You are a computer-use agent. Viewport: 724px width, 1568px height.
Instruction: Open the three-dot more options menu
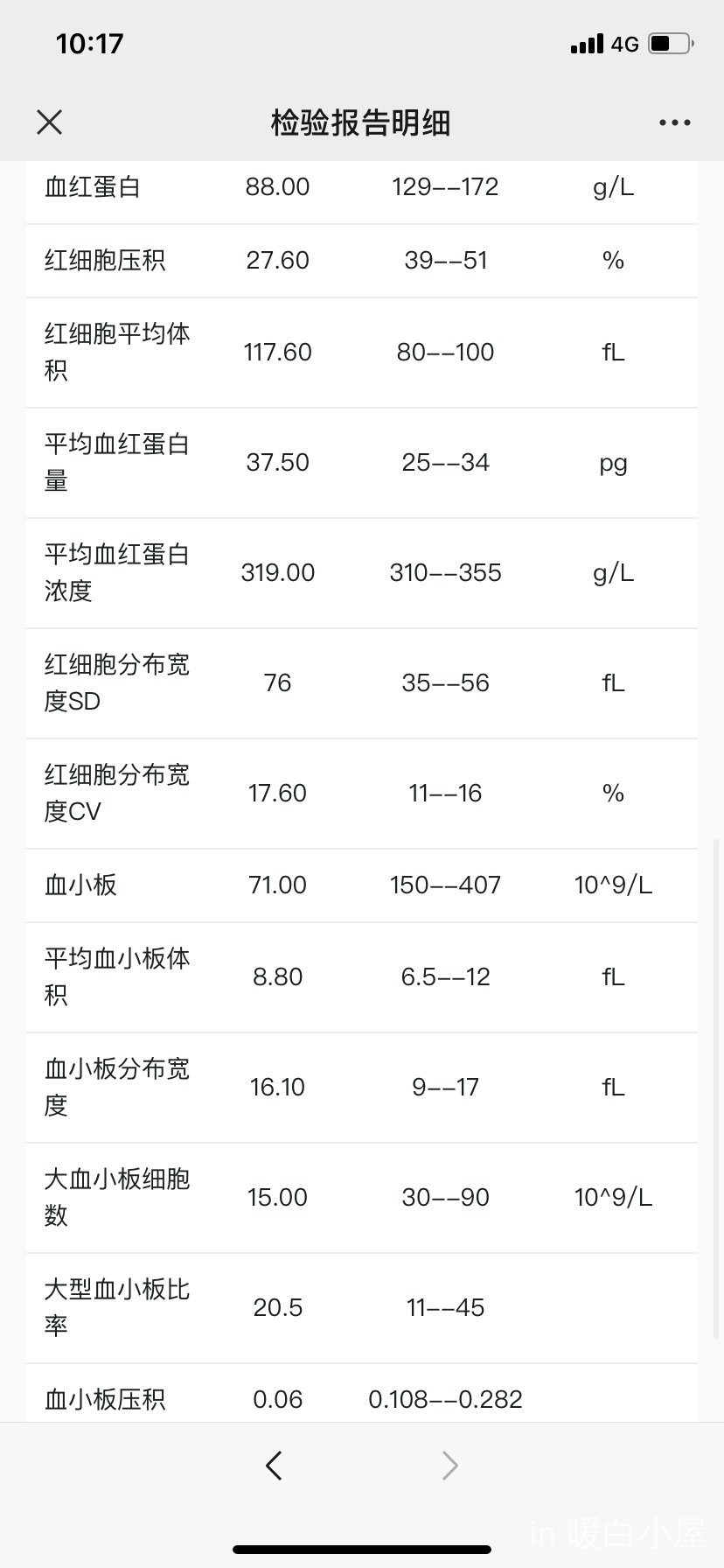pyautogui.click(x=675, y=123)
